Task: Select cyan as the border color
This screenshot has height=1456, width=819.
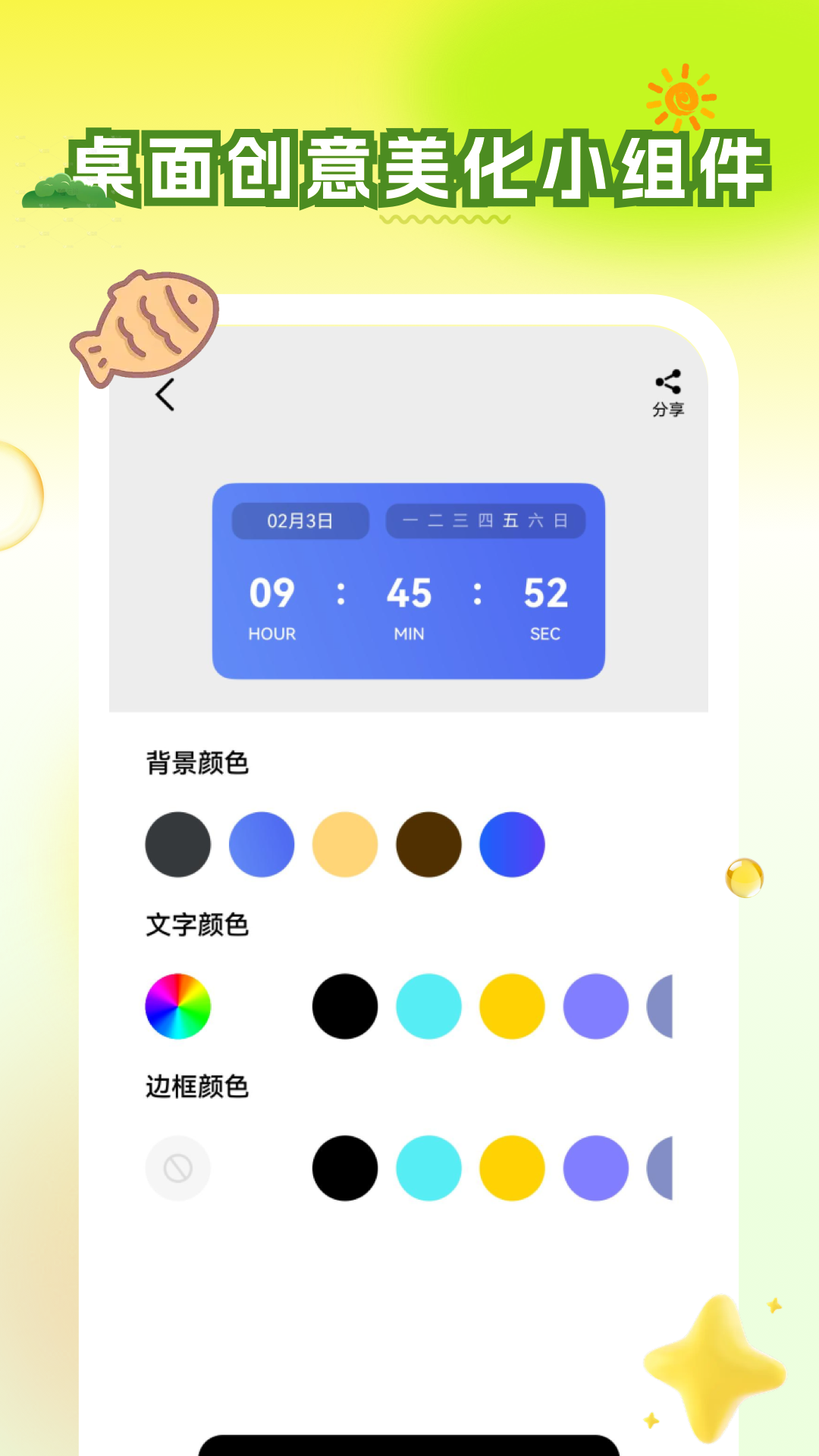Action: [x=428, y=1169]
